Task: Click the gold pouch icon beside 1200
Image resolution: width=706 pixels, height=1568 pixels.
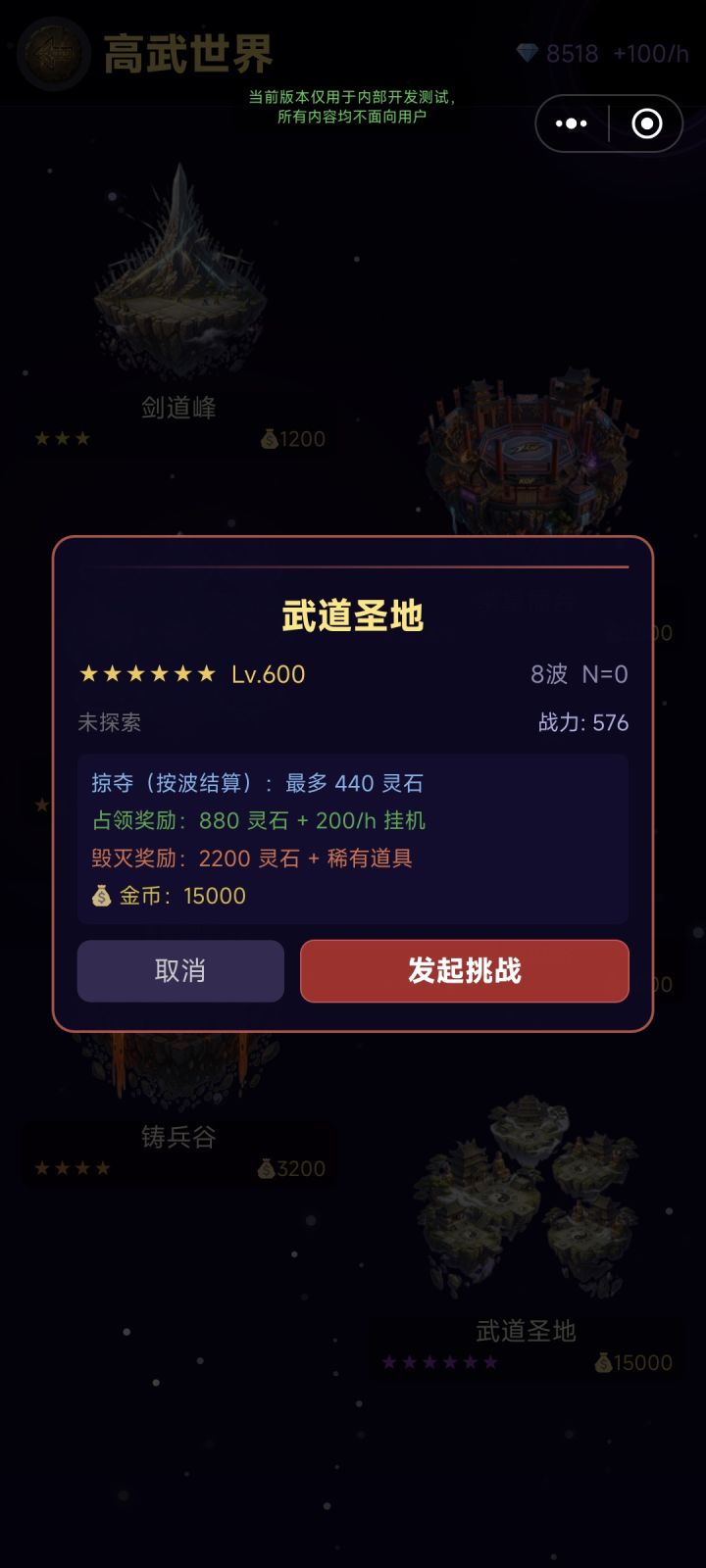Action: click(x=272, y=438)
